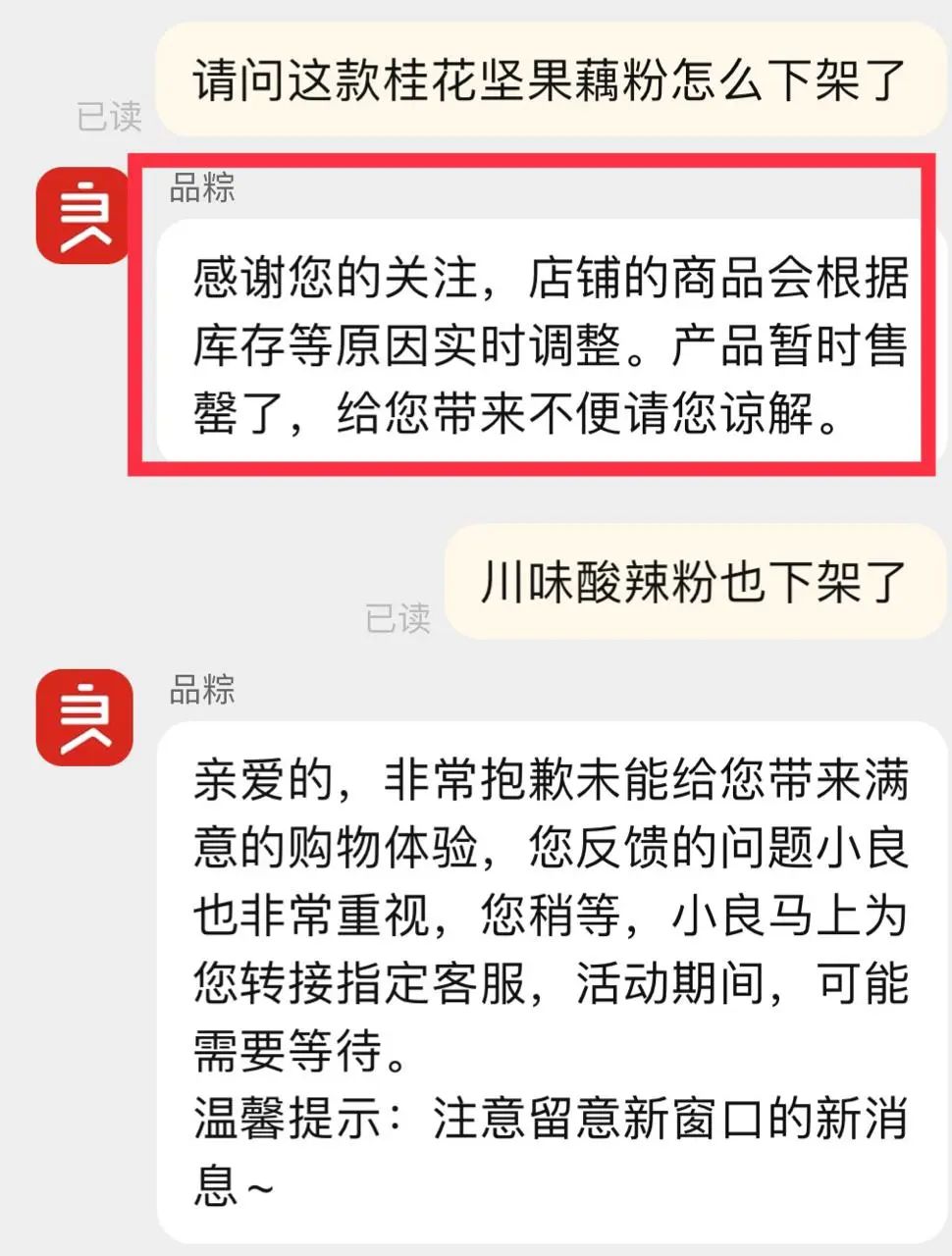Viewport: 952px width, 1256px height.
Task: Open 品粽 avatar beside the 亲爱的 reply
Action: pos(84,717)
